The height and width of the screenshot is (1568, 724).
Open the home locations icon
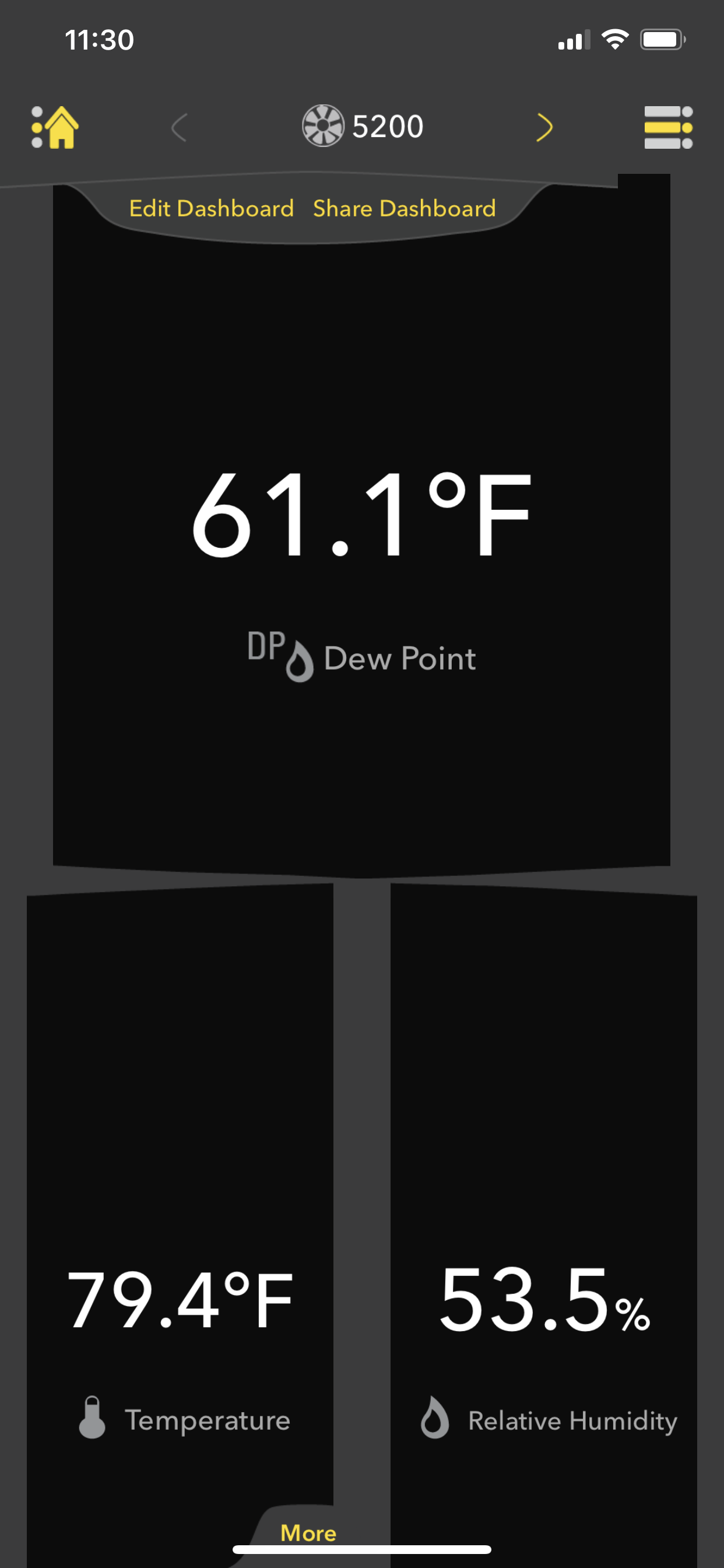point(55,127)
